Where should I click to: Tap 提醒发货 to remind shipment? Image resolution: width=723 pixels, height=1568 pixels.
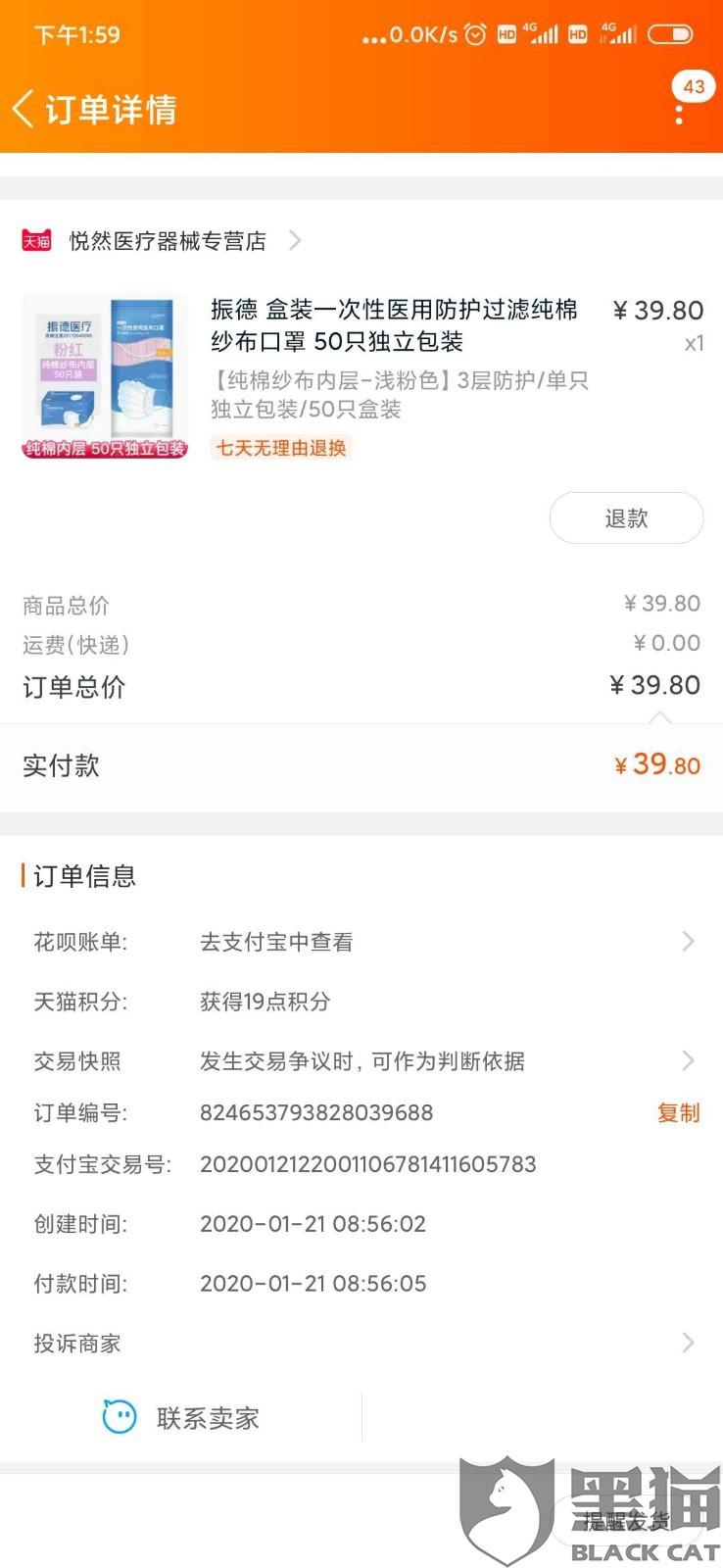click(627, 1520)
